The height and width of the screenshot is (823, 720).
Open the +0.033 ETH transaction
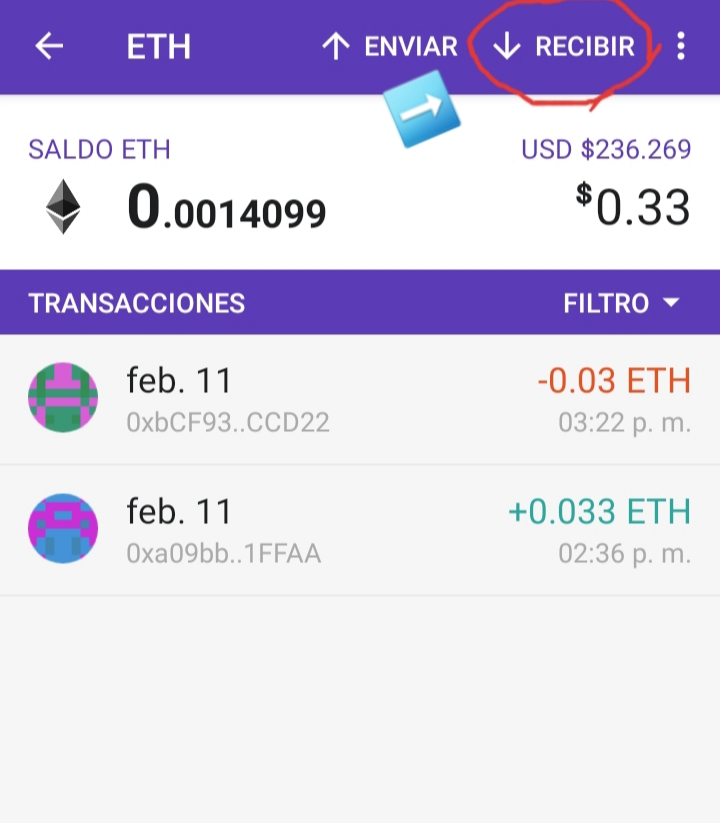360,531
